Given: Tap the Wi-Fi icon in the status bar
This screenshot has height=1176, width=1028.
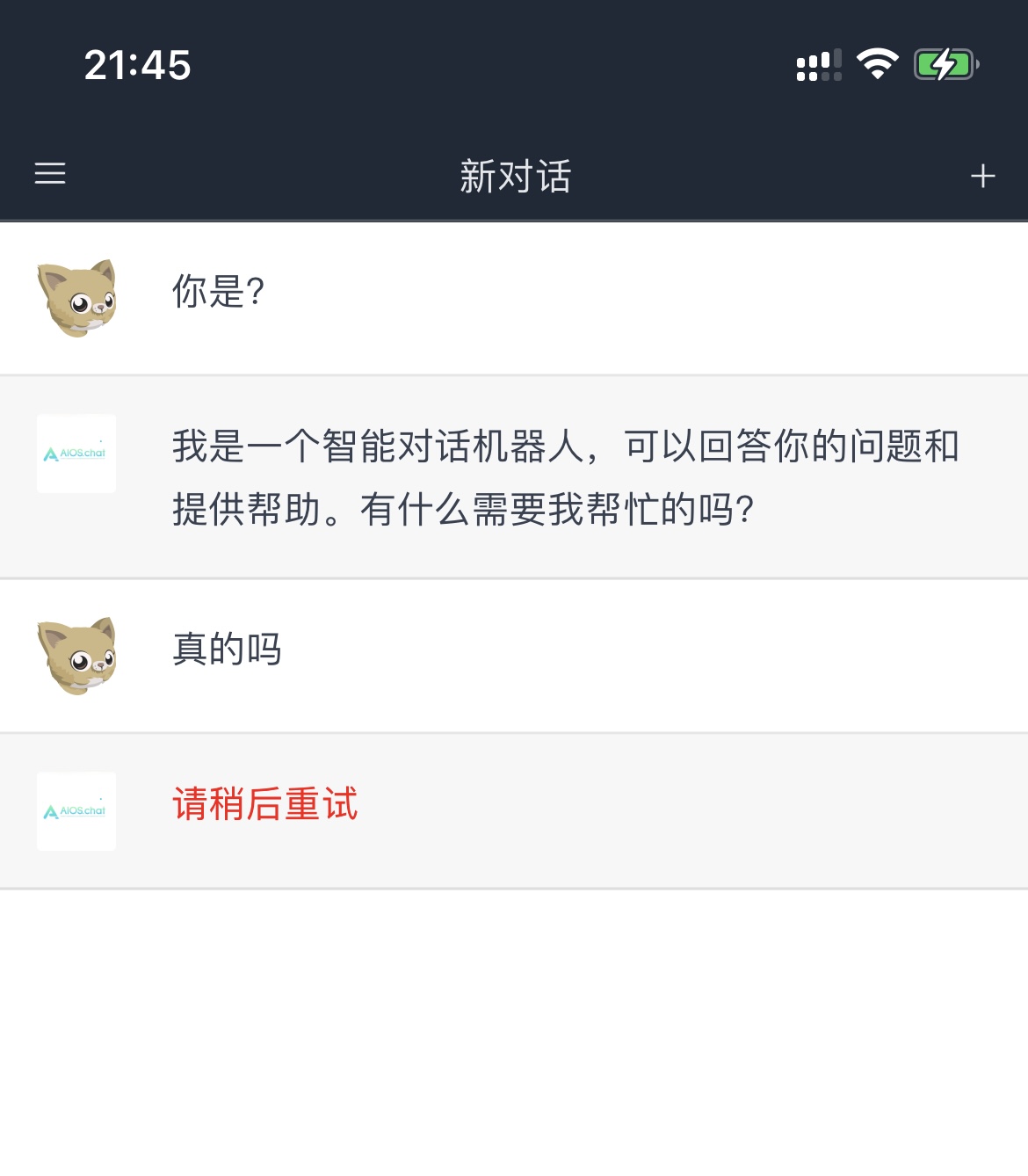Looking at the screenshot, I should click(x=877, y=63).
